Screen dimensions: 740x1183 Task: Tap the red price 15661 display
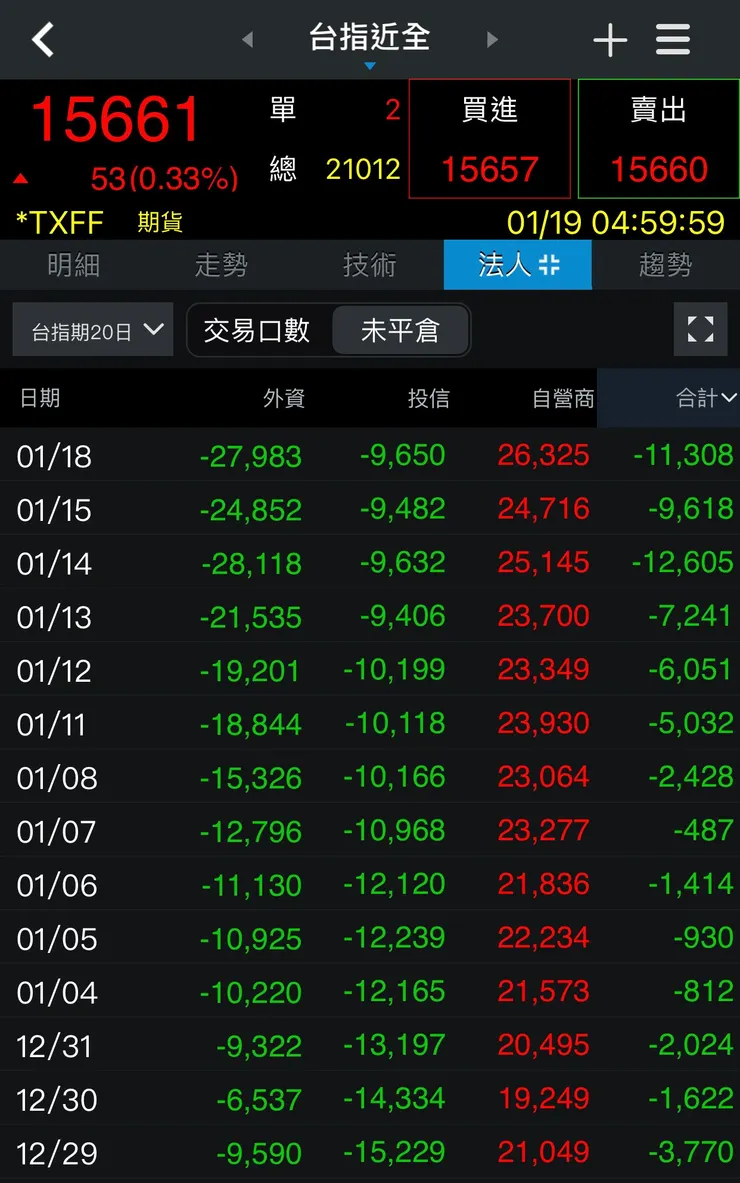(x=115, y=118)
